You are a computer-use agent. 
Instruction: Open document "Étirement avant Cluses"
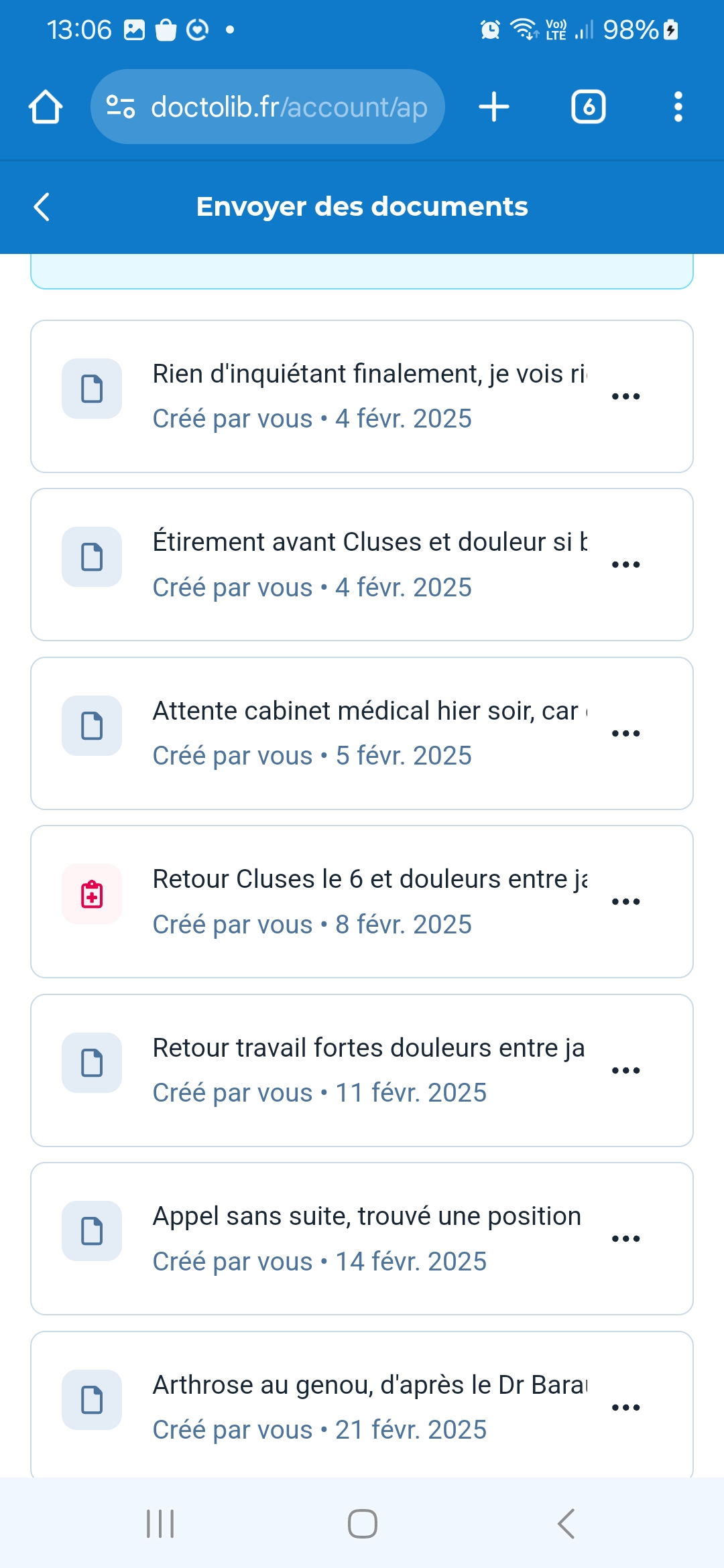coord(362,564)
